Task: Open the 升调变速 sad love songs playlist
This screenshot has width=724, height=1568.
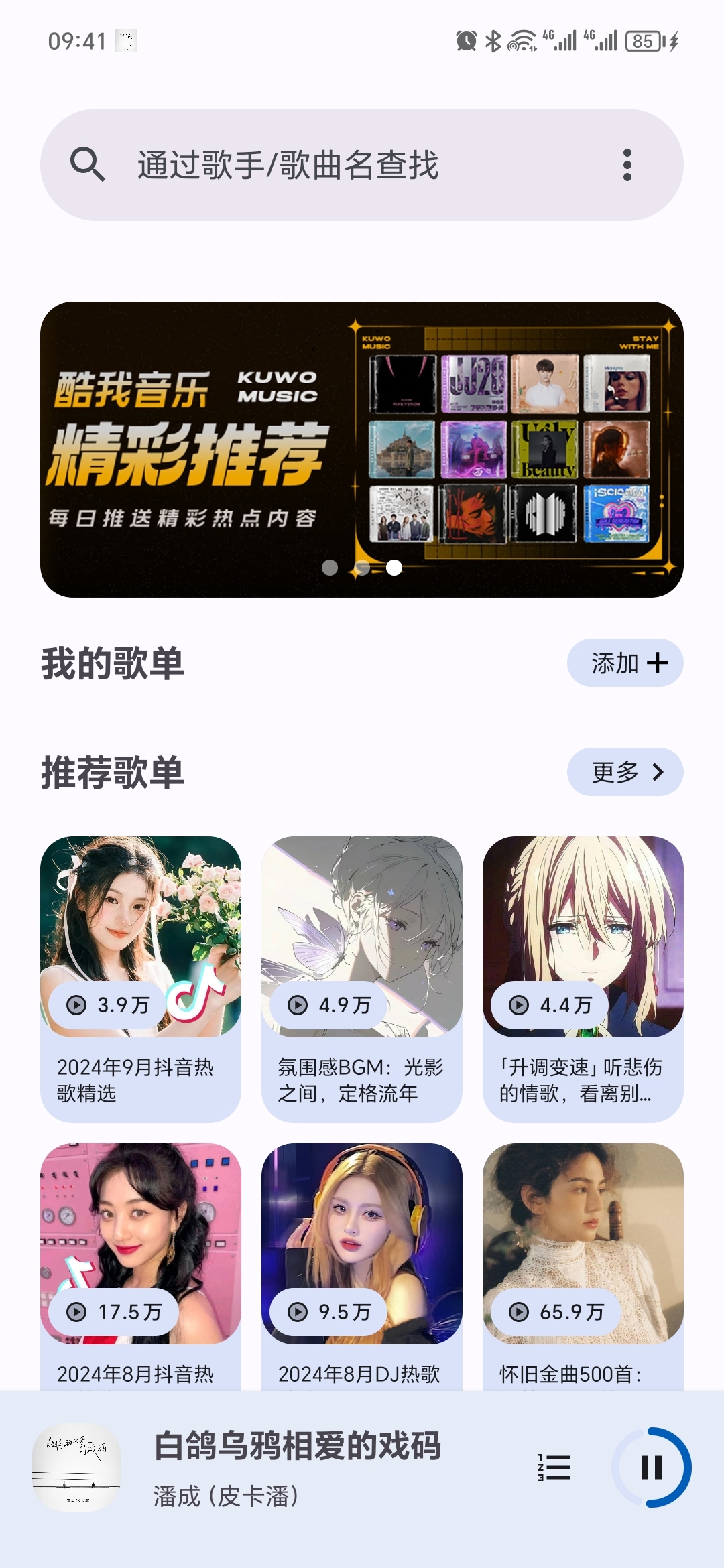Action: [583, 978]
